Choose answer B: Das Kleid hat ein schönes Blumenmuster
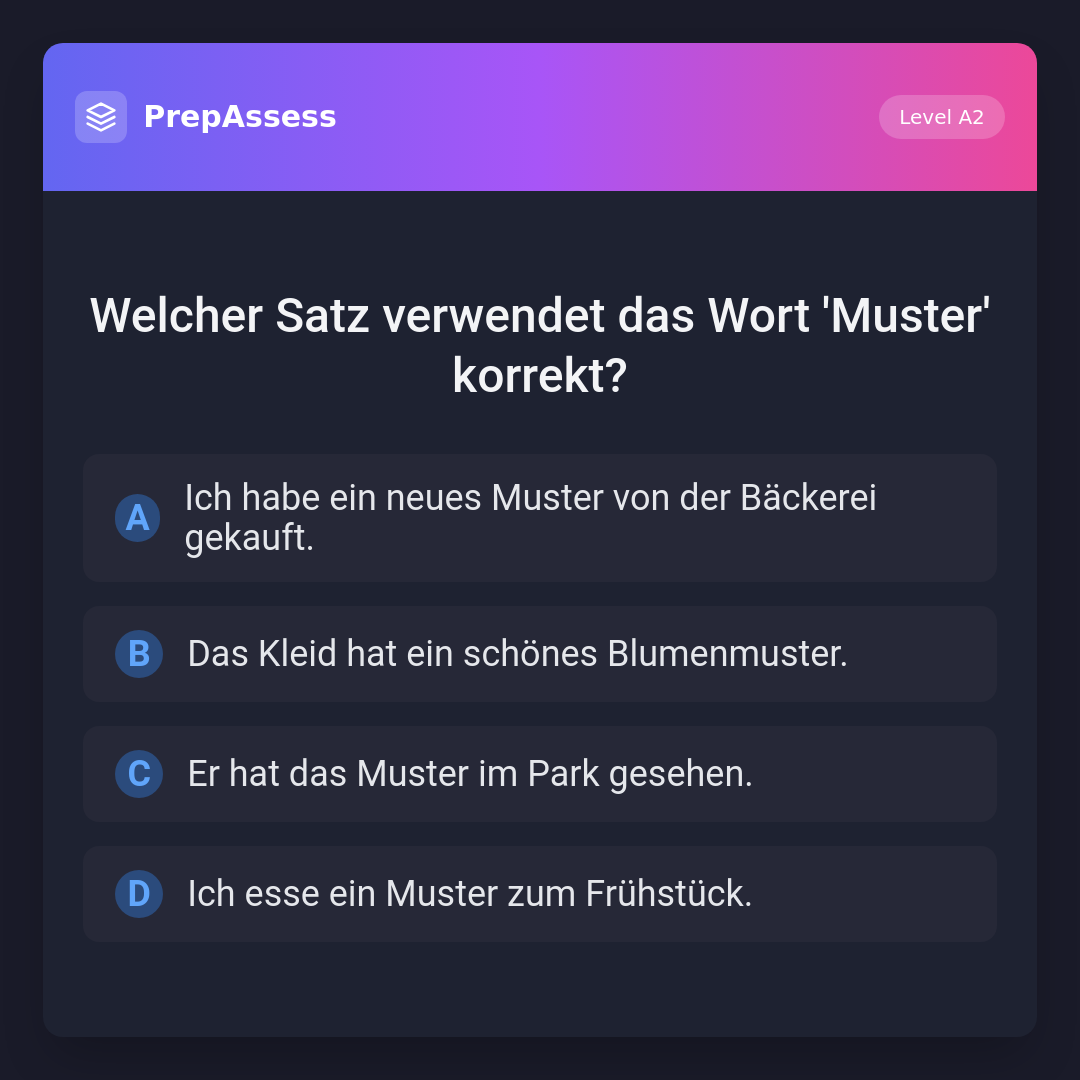This screenshot has width=1080, height=1080. 539,654
